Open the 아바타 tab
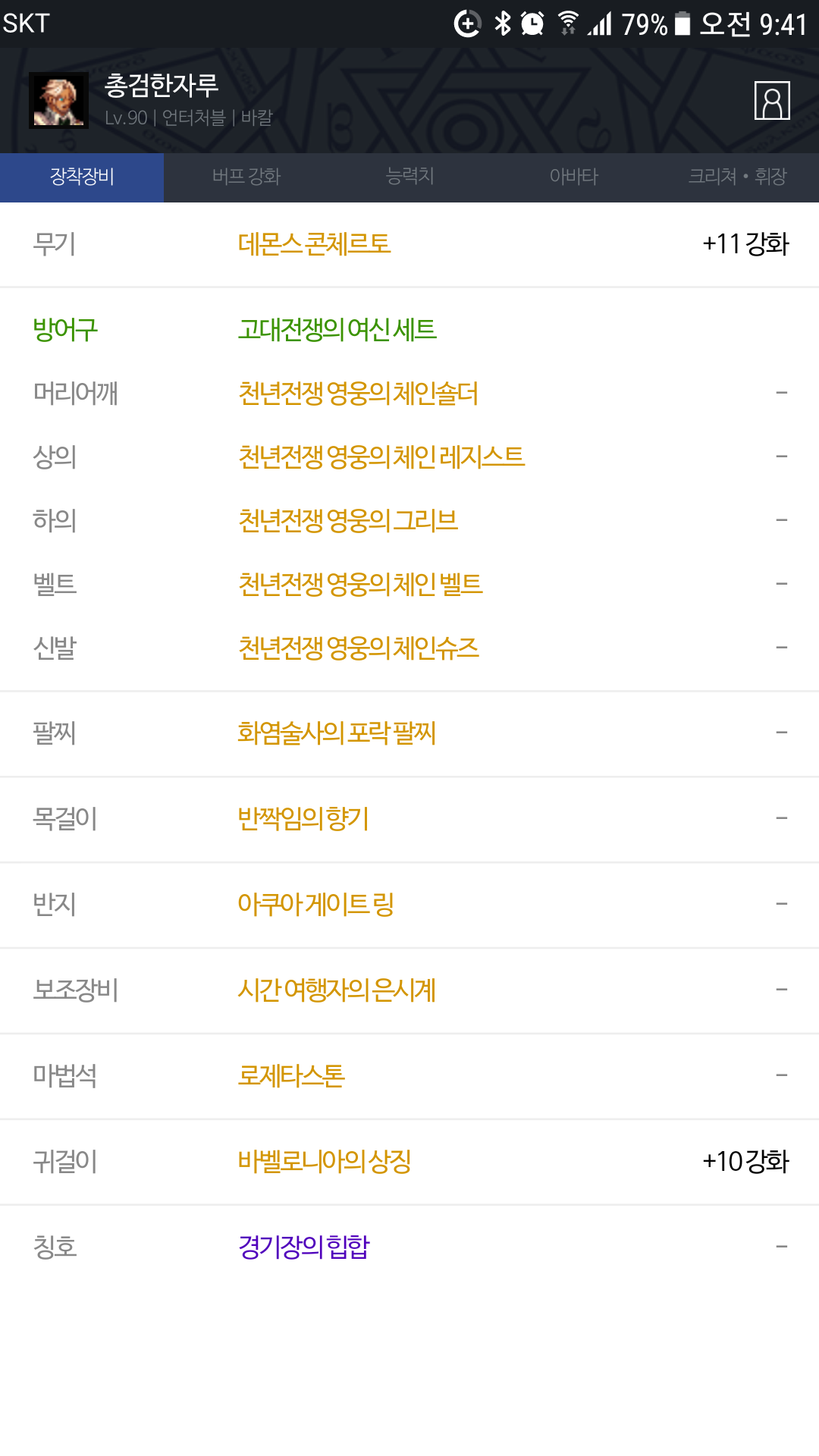Screen dimensions: 819x1456 click(x=573, y=177)
